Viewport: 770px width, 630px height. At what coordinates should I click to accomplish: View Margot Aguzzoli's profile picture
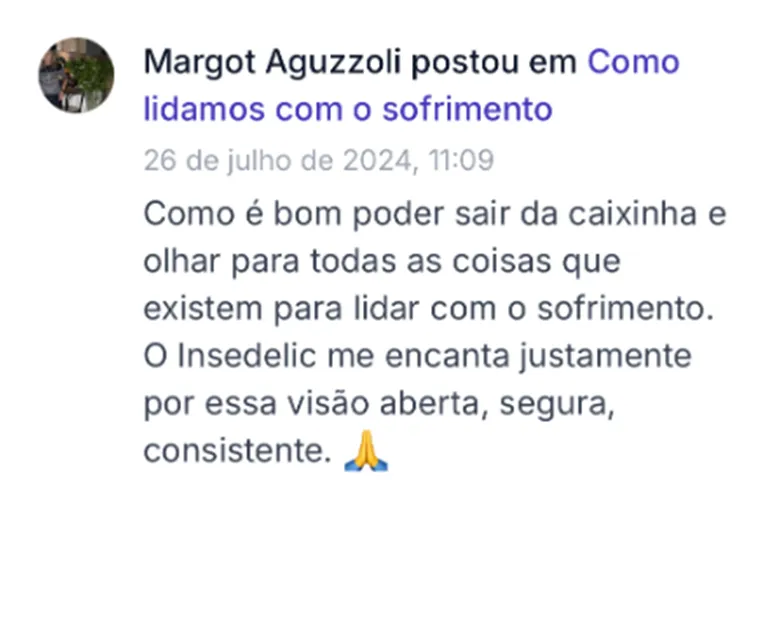click(x=76, y=75)
